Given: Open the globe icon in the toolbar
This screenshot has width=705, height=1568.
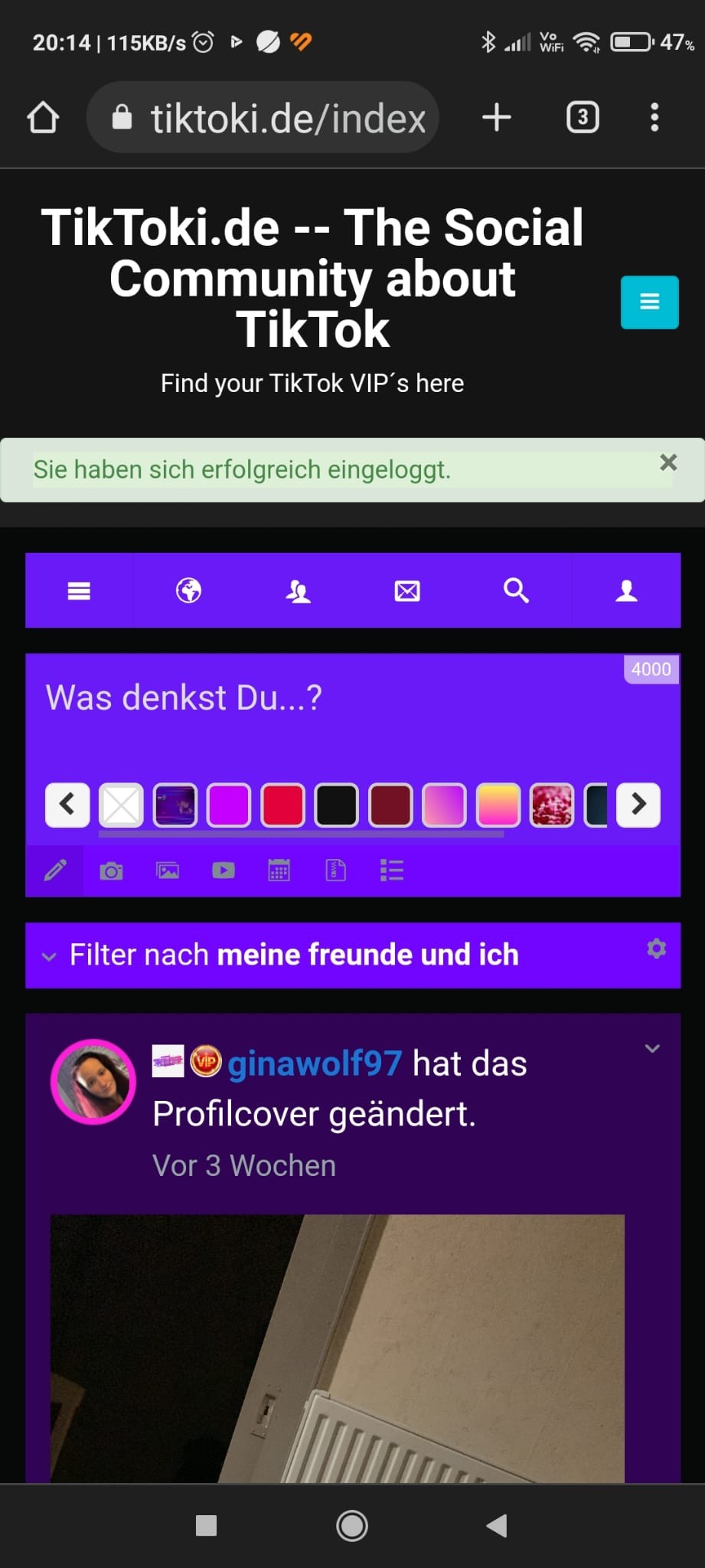Looking at the screenshot, I should tap(188, 590).
